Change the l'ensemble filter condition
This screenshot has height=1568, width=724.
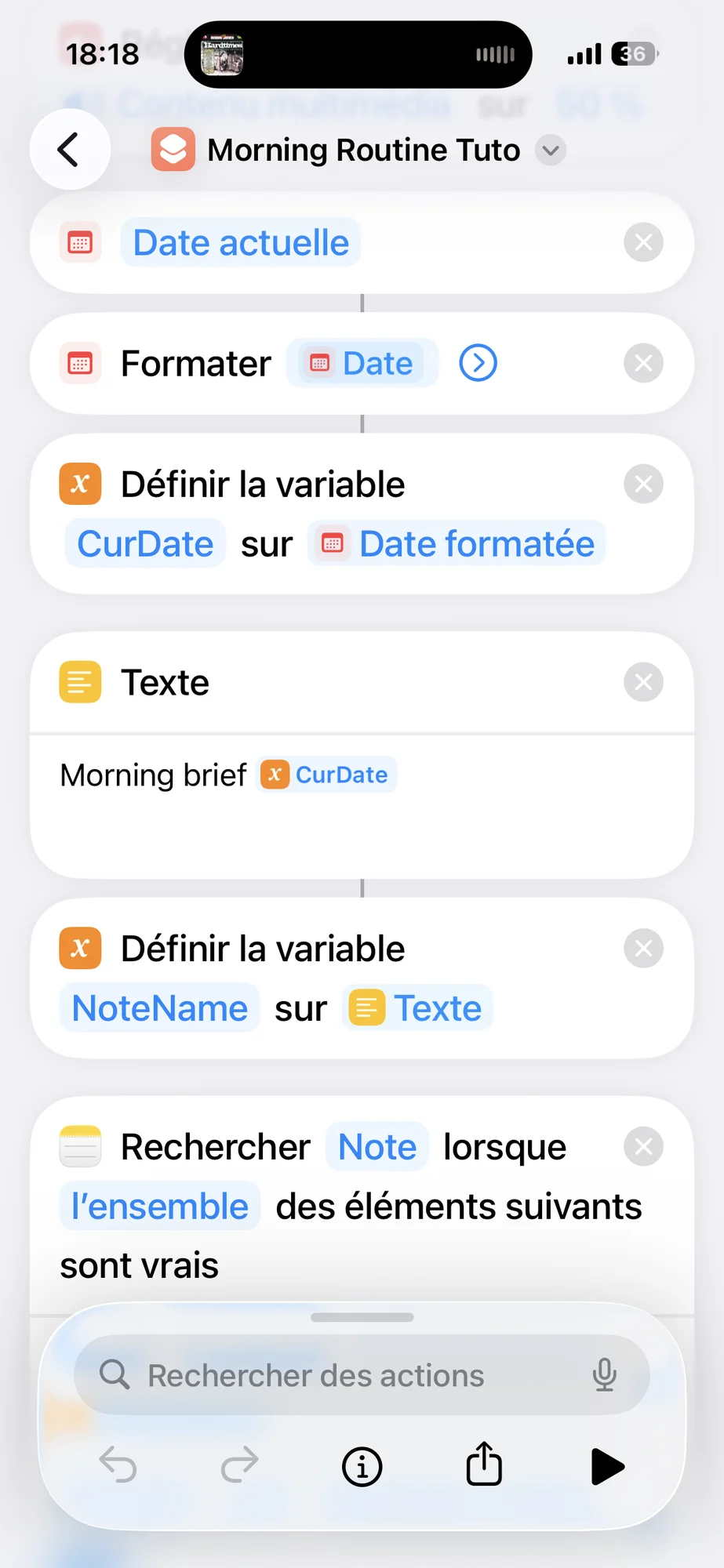tap(160, 1207)
